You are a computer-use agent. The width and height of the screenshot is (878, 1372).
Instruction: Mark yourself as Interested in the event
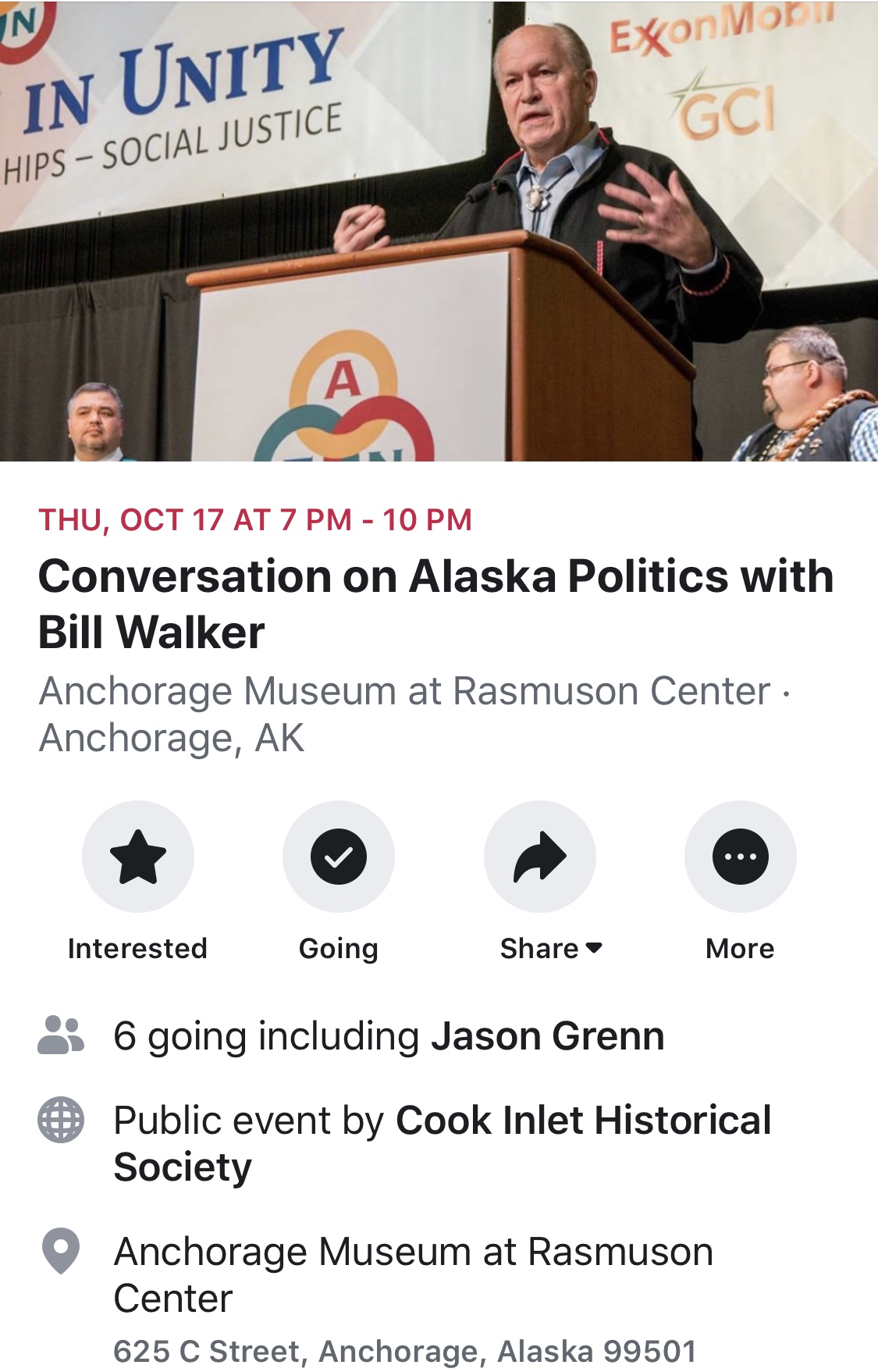pos(138,857)
